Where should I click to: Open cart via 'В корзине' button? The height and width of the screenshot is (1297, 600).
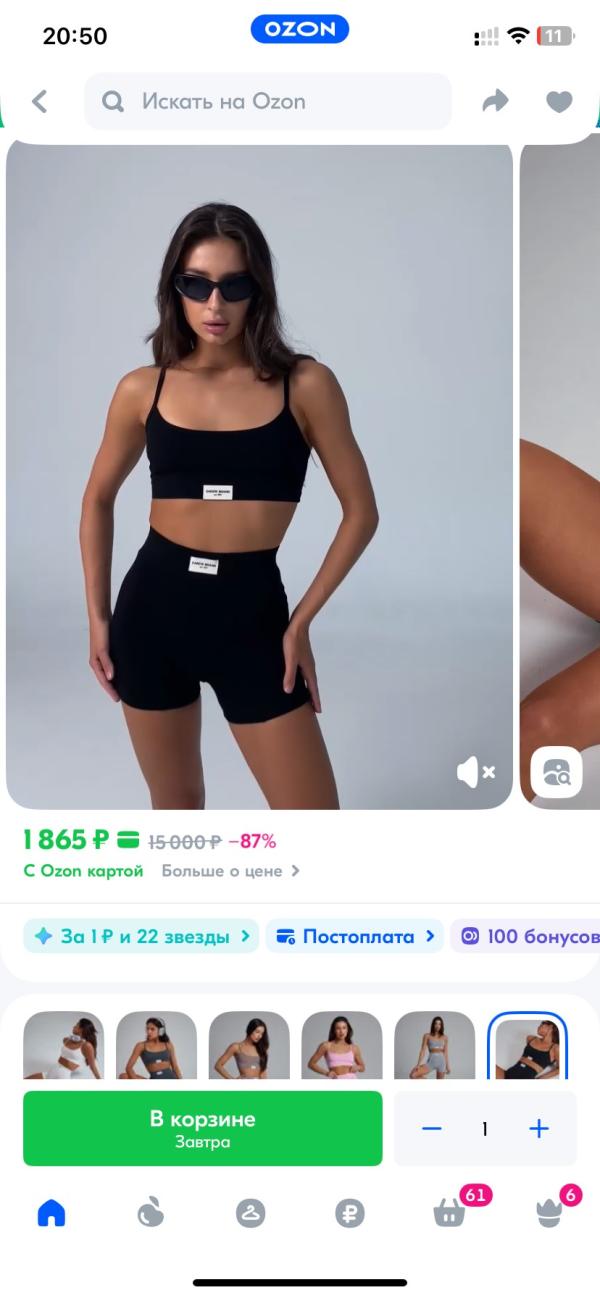tap(202, 1128)
